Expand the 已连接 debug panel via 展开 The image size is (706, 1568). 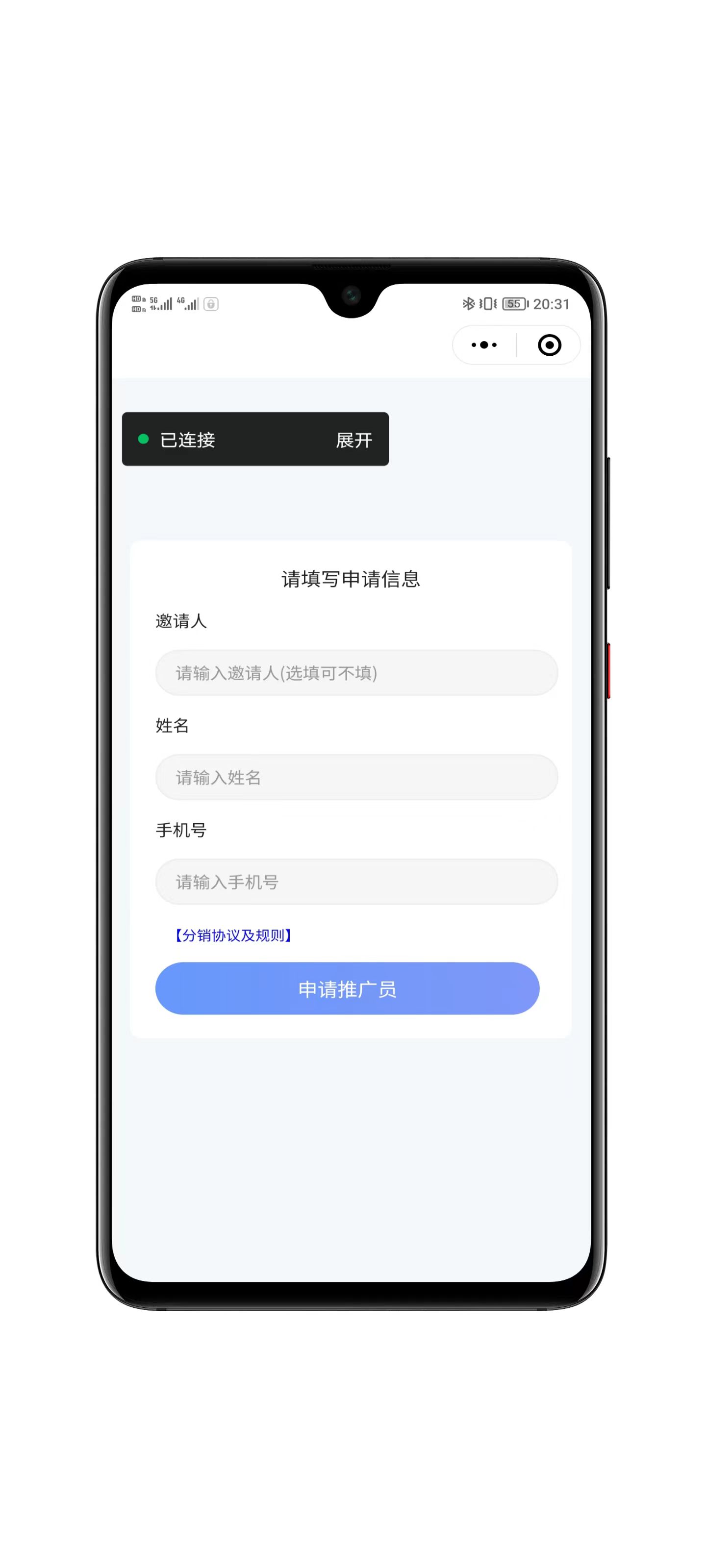[353, 440]
